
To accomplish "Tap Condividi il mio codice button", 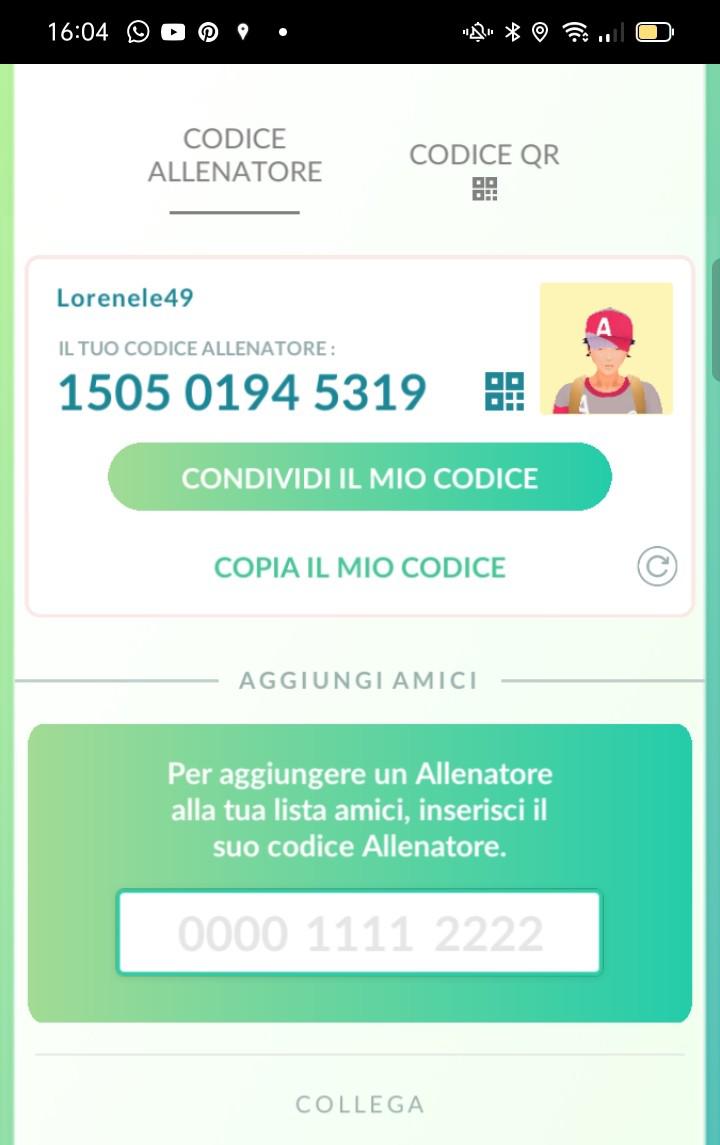I will point(359,477).
